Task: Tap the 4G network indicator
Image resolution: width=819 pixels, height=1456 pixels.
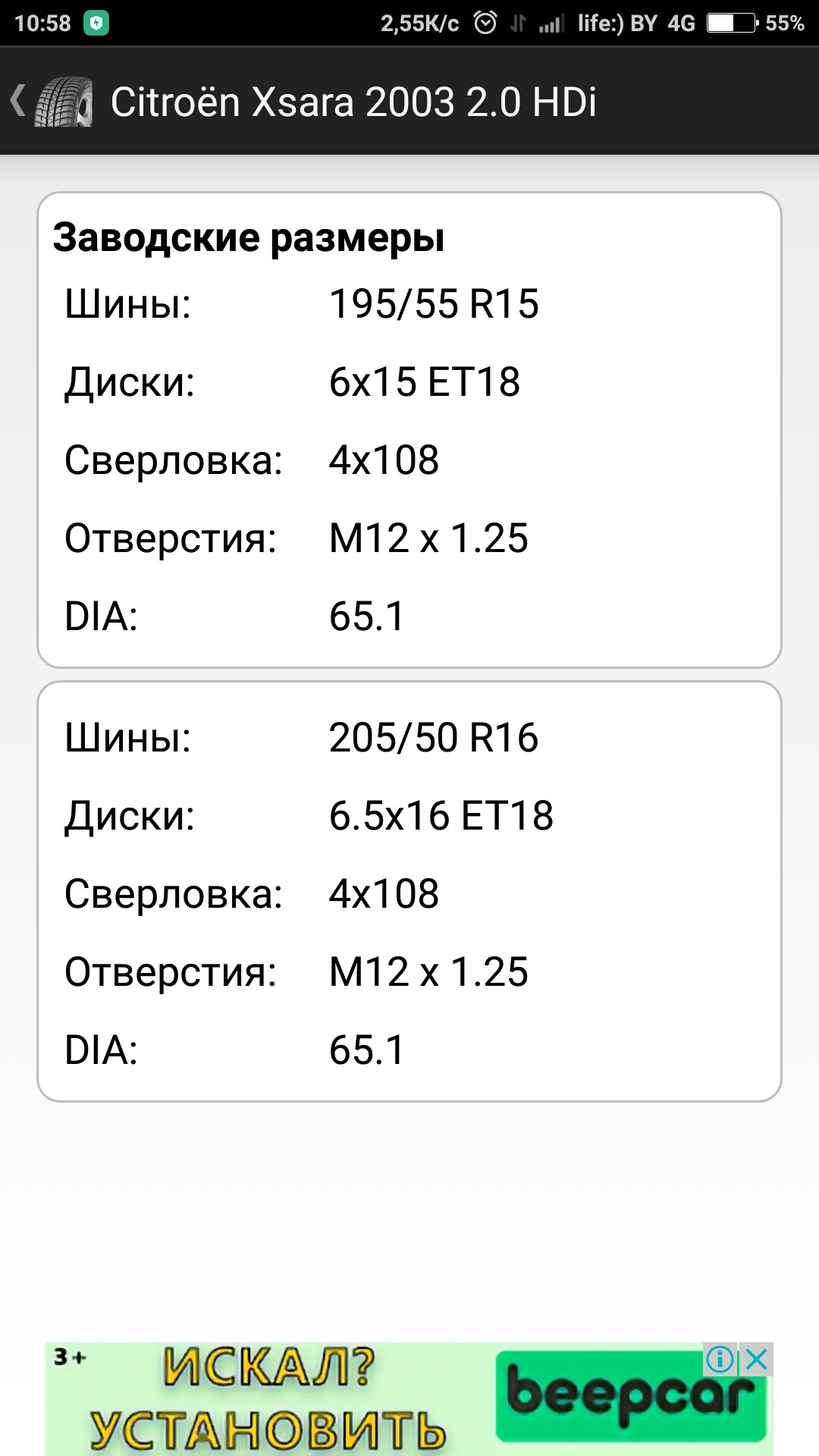Action: pos(681,21)
